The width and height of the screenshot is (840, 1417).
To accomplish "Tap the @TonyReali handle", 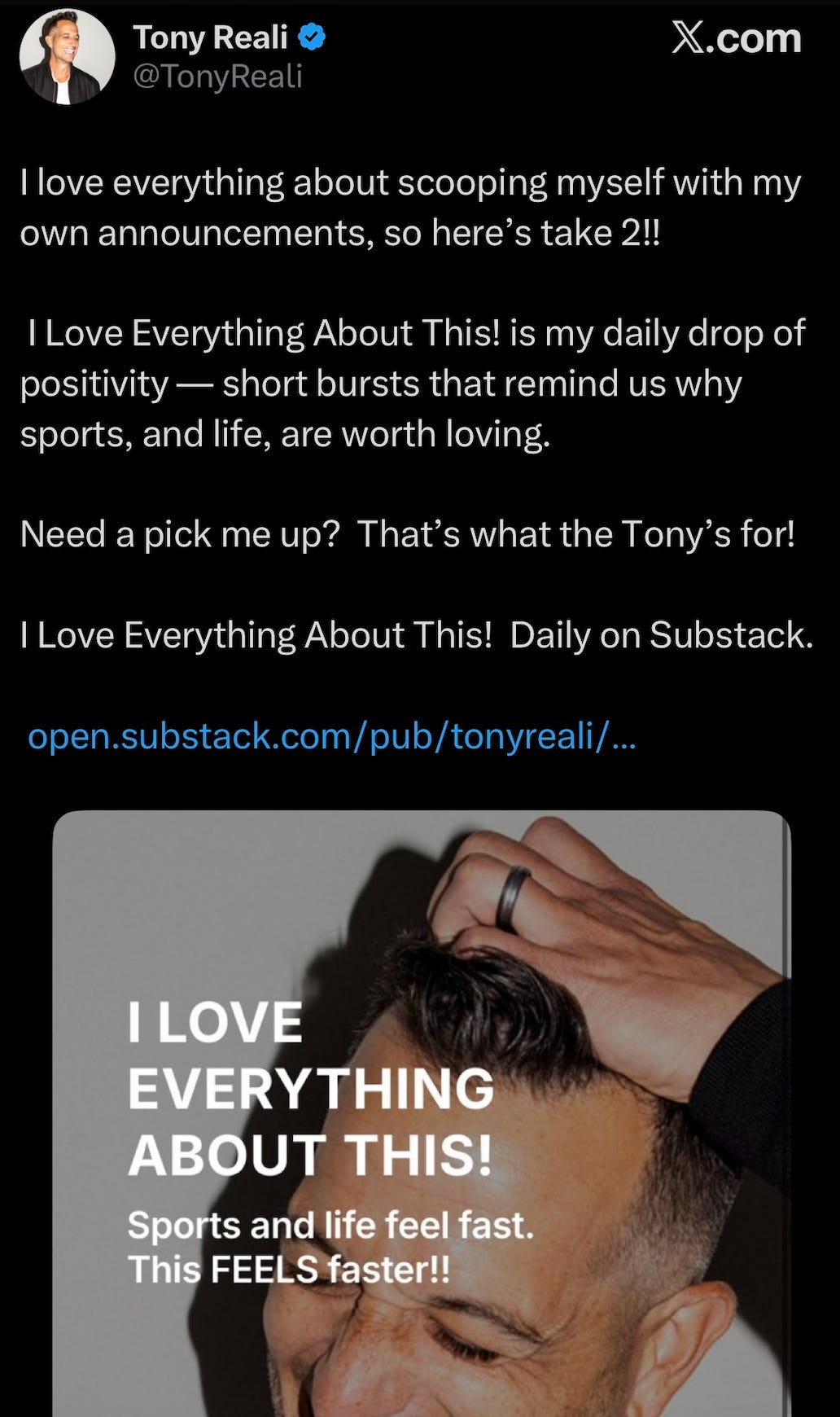I will pyautogui.click(x=217, y=77).
